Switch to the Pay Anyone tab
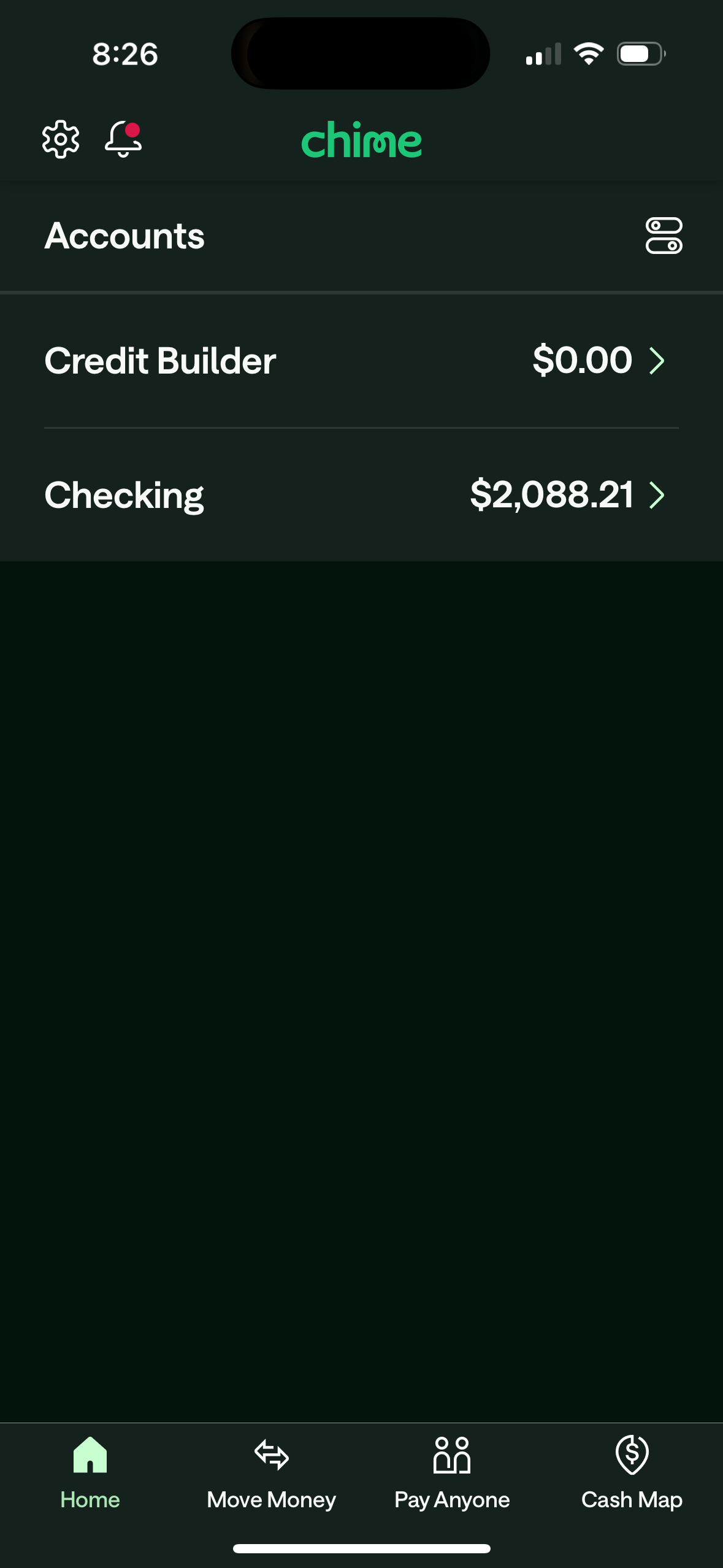This screenshot has width=723, height=1568. click(x=451, y=1485)
